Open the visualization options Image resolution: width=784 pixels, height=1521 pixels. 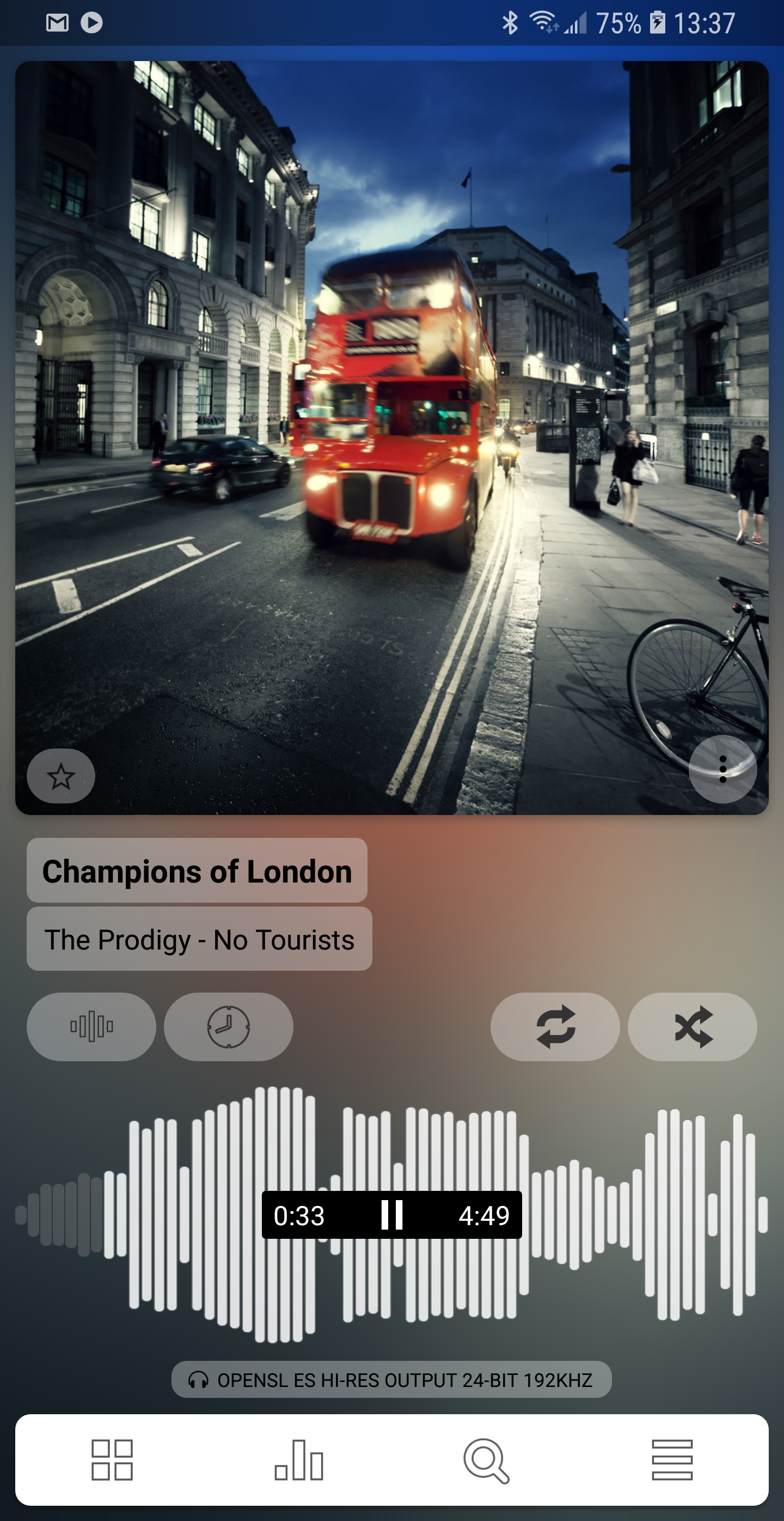pyautogui.click(x=91, y=1026)
